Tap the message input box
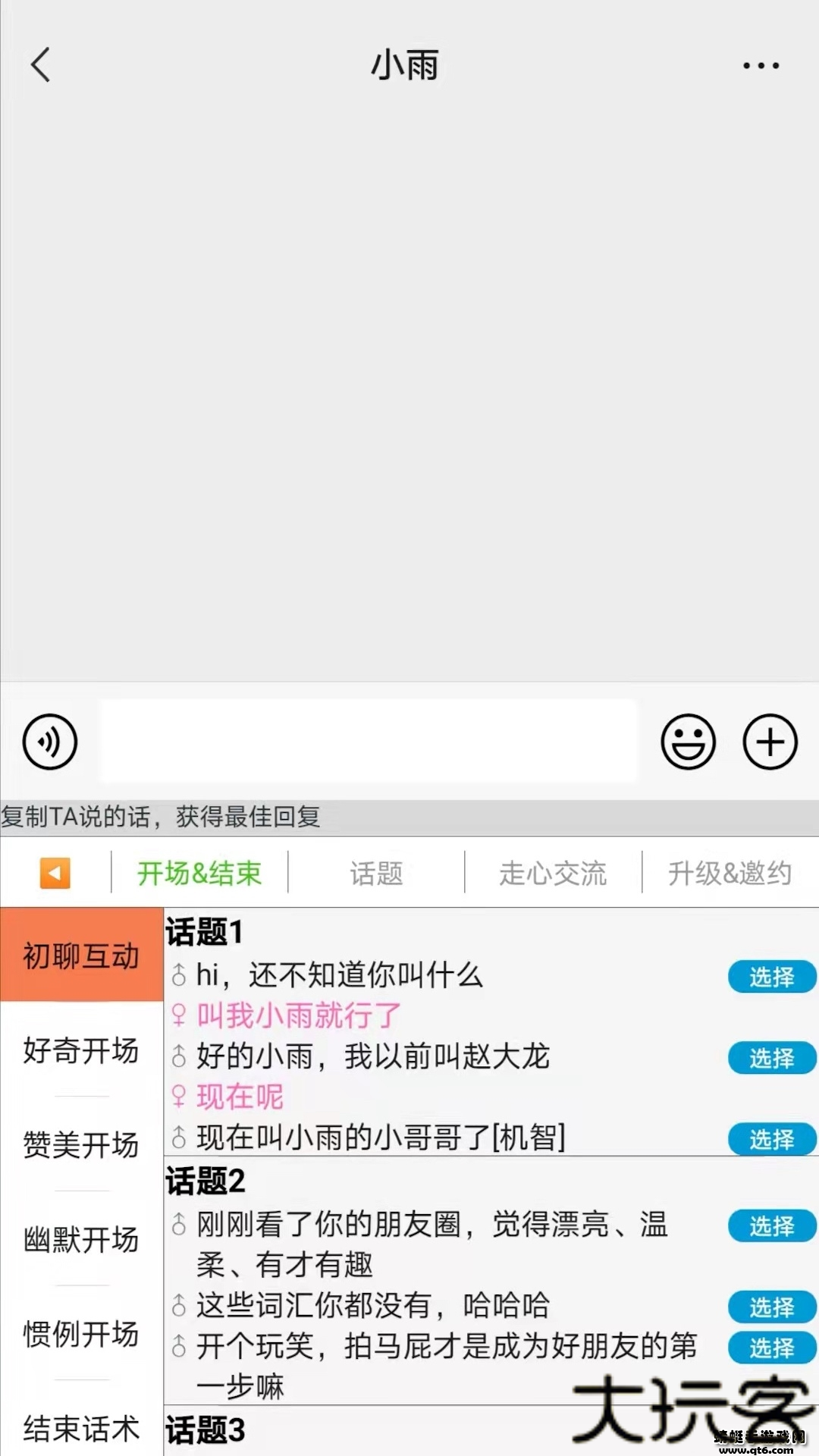 pos(368,742)
